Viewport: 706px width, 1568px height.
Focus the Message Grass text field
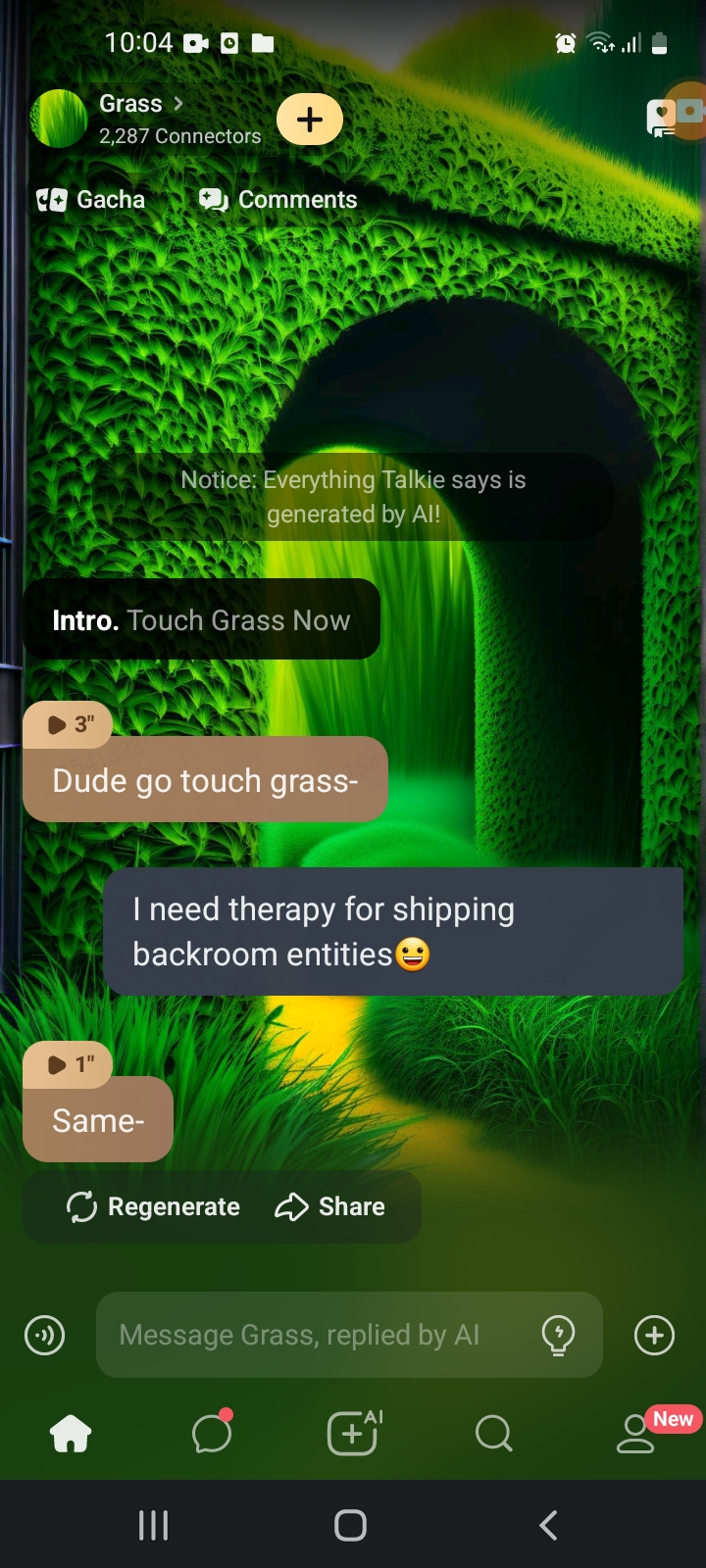tap(314, 1335)
